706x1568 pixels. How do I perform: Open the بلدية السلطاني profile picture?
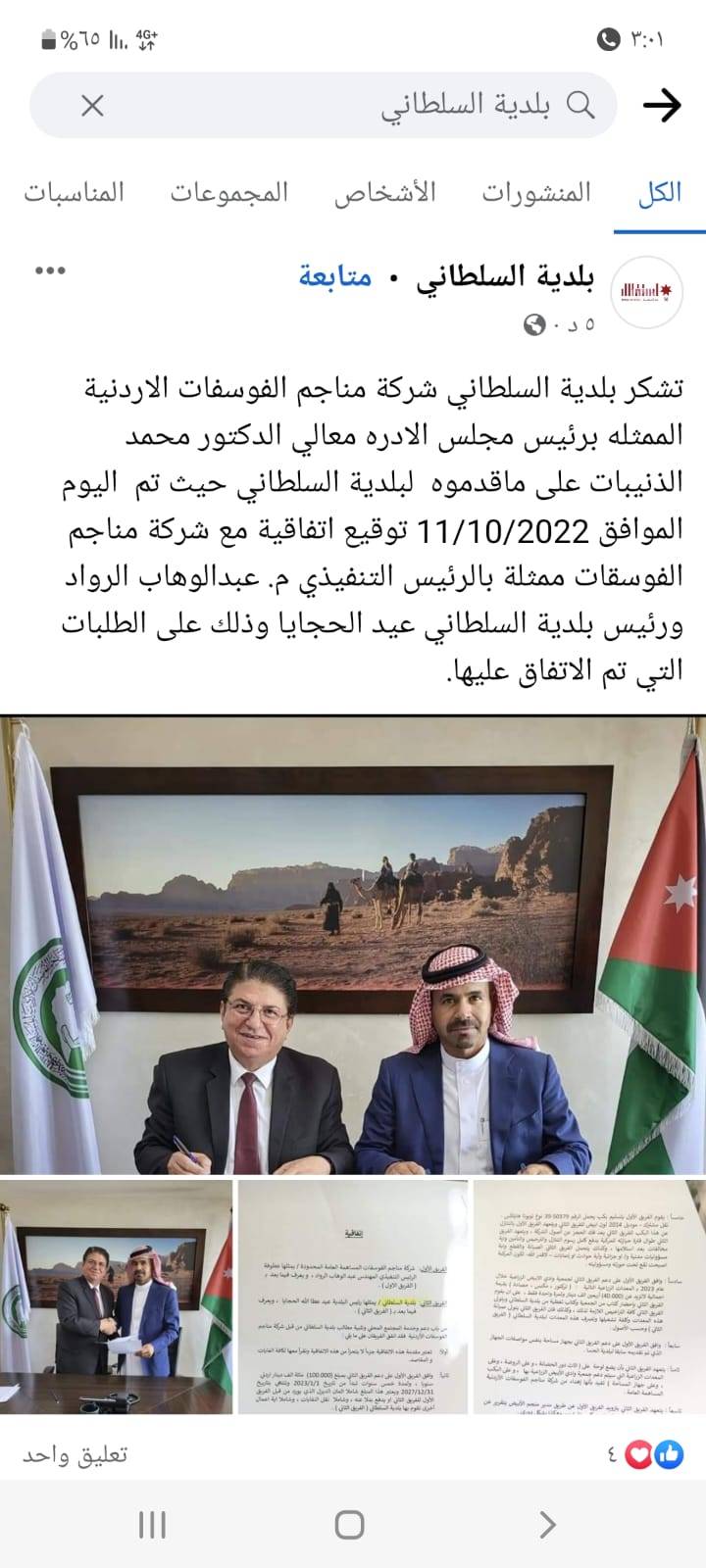click(645, 290)
